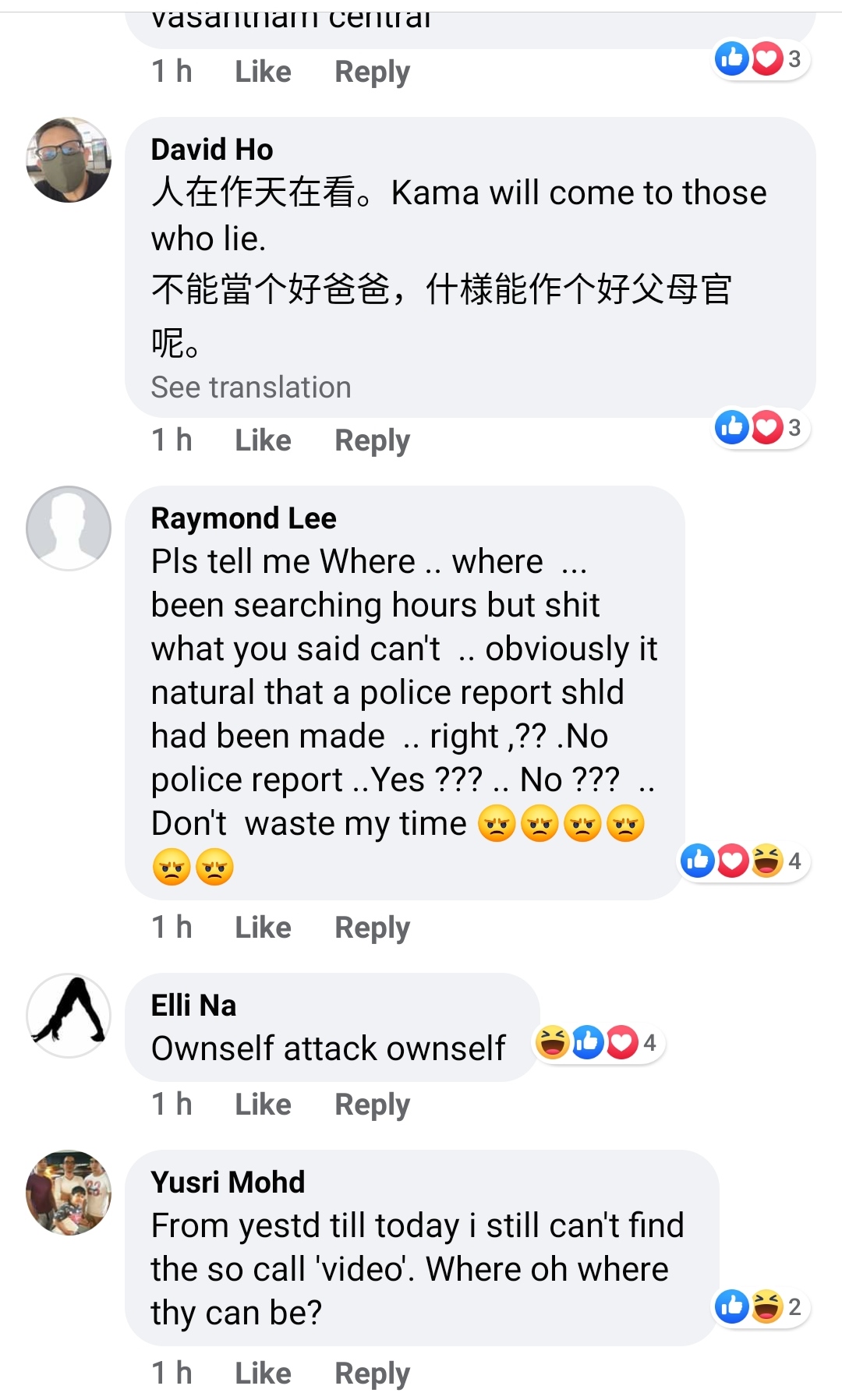Reply to Yusri Mohd's comment
Image resolution: width=842 pixels, height=1400 pixels.
[x=372, y=1373]
